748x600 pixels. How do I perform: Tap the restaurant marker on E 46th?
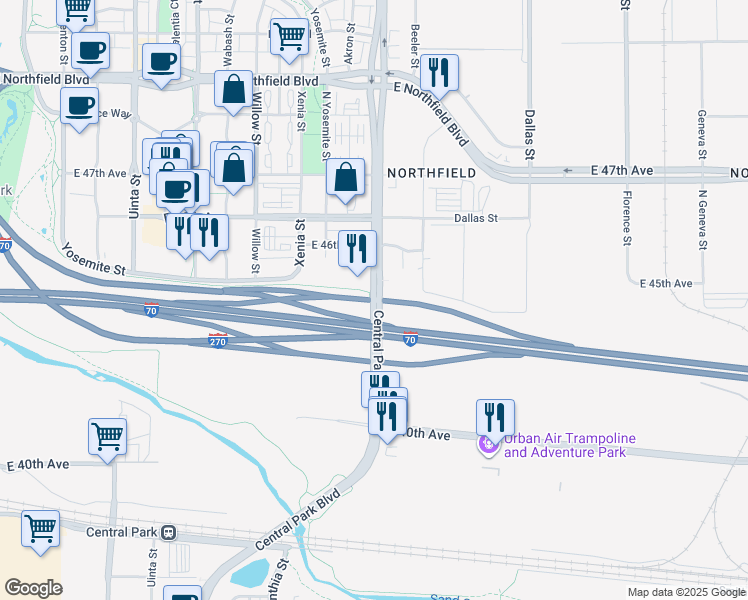click(357, 248)
